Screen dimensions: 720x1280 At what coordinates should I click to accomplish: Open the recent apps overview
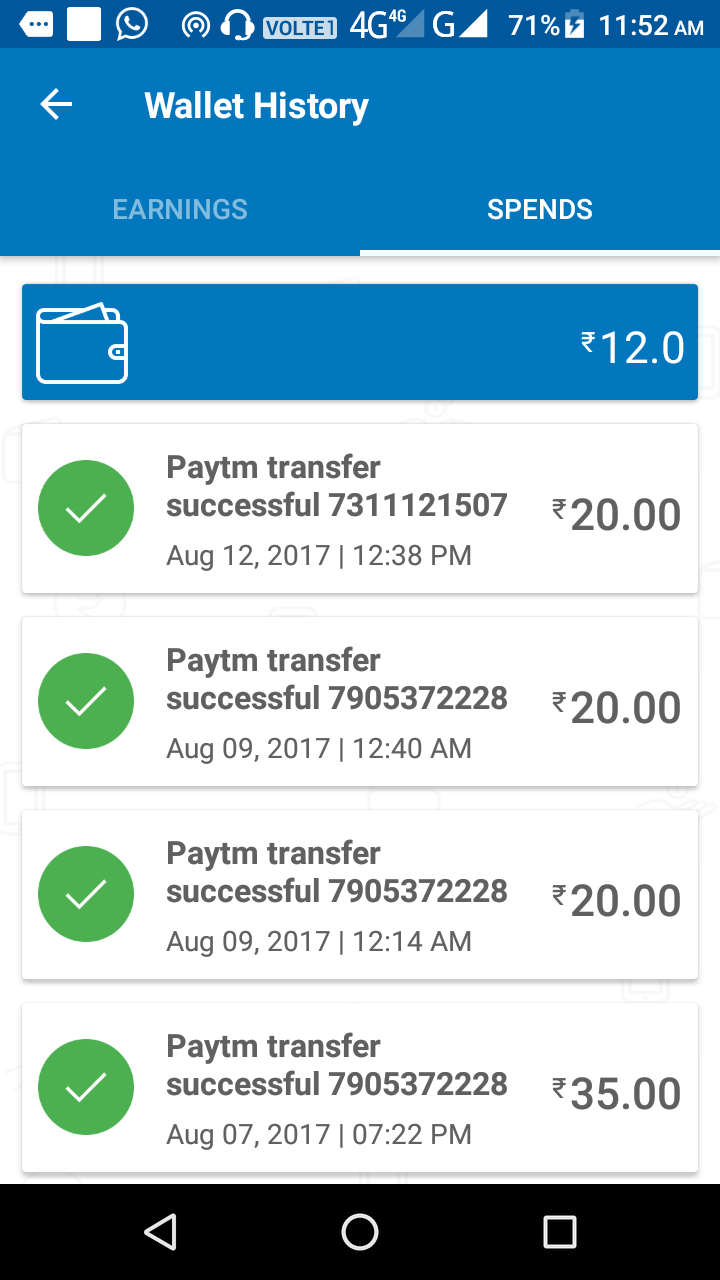[x=559, y=1232]
